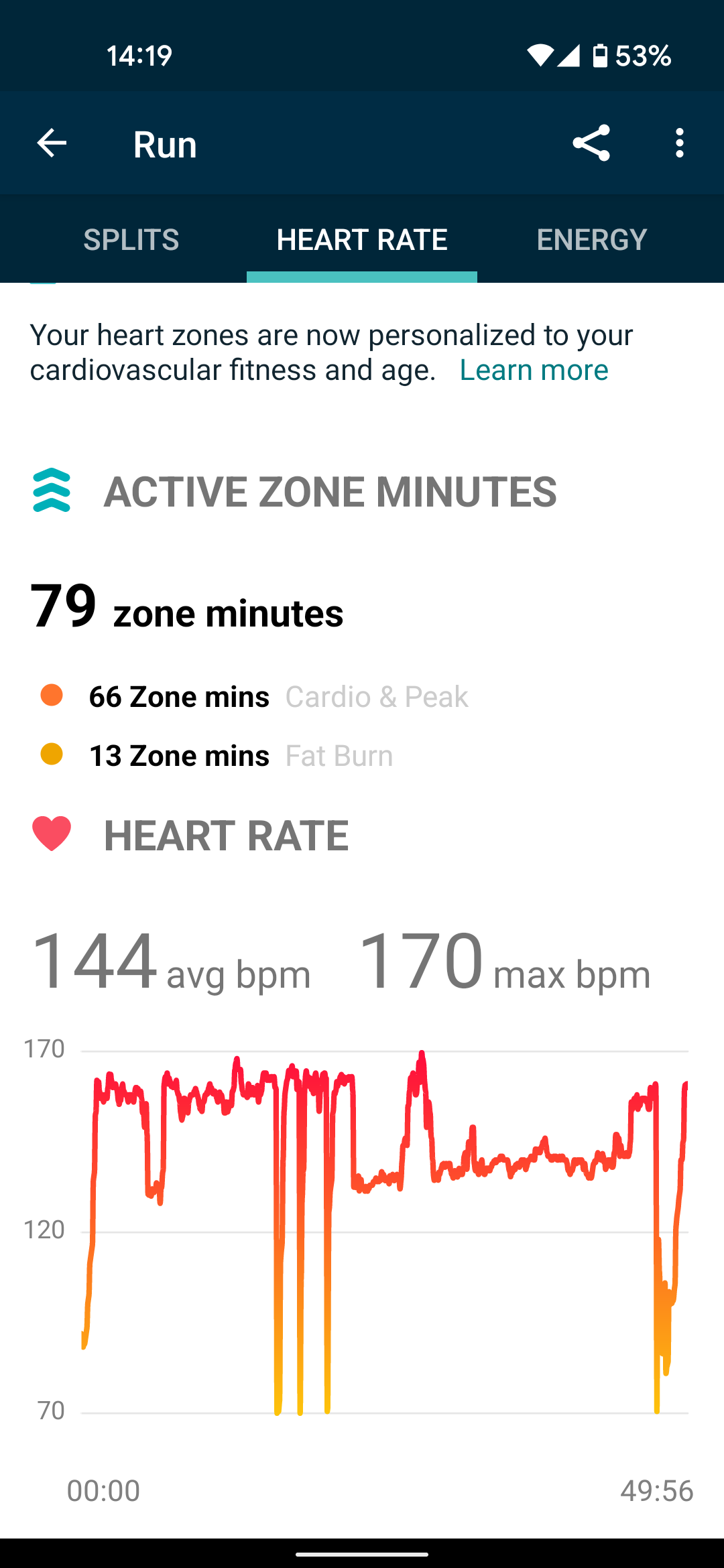
Task: Go back from the Run screen
Action: click(52, 143)
